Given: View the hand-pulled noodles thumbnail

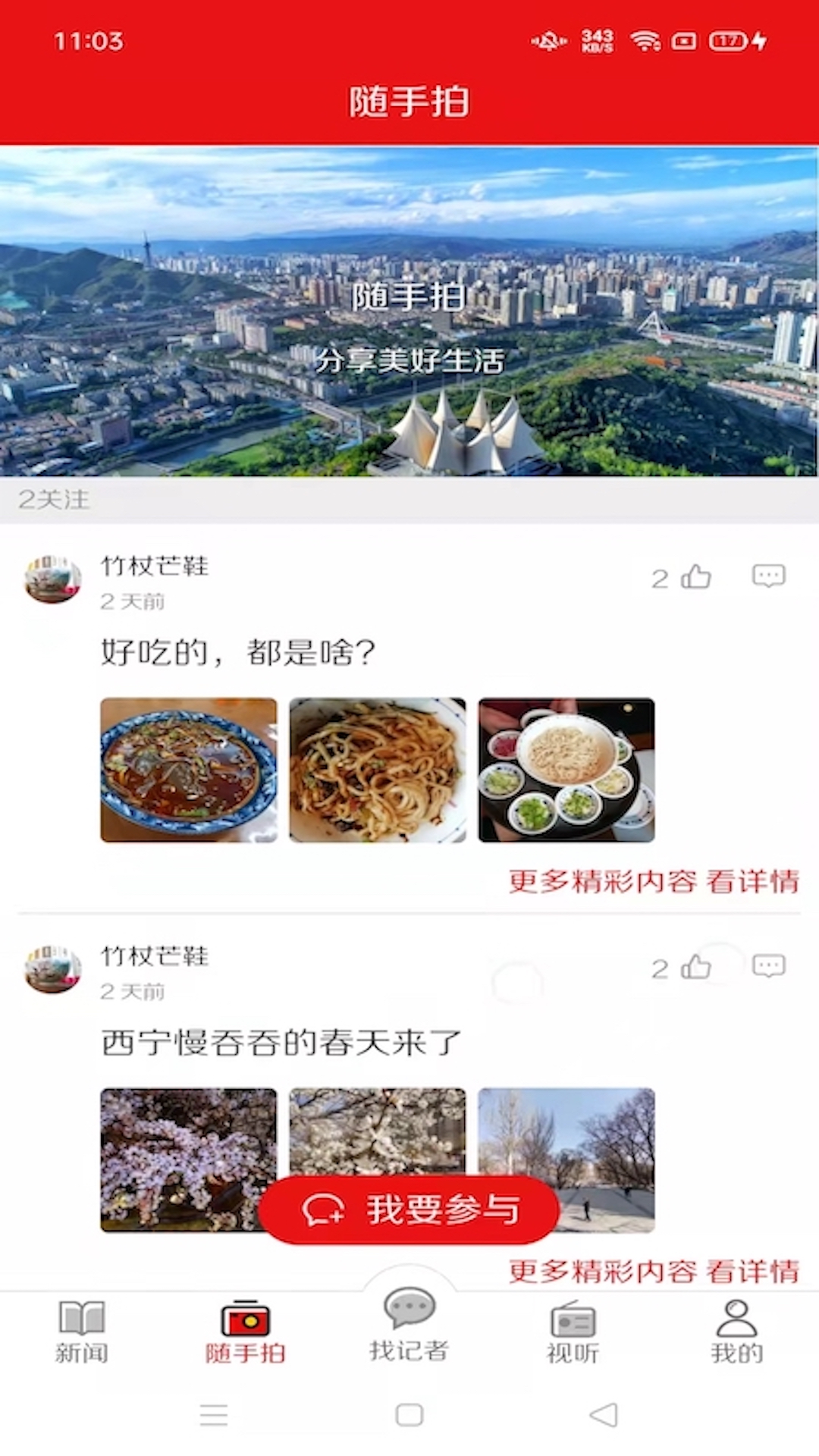Looking at the screenshot, I should (378, 770).
